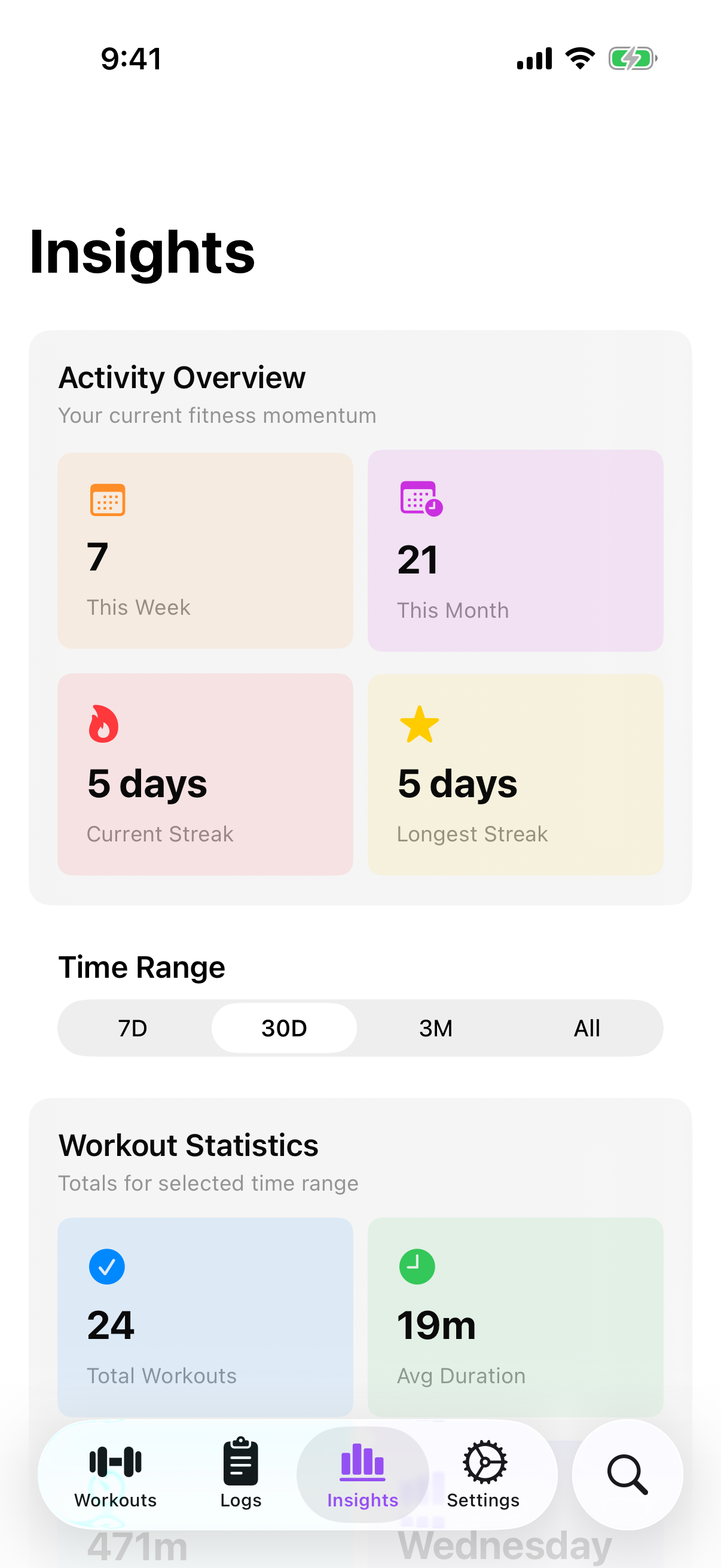This screenshot has width=721, height=1568.
Task: Select the 7D time range
Action: (x=133, y=1028)
